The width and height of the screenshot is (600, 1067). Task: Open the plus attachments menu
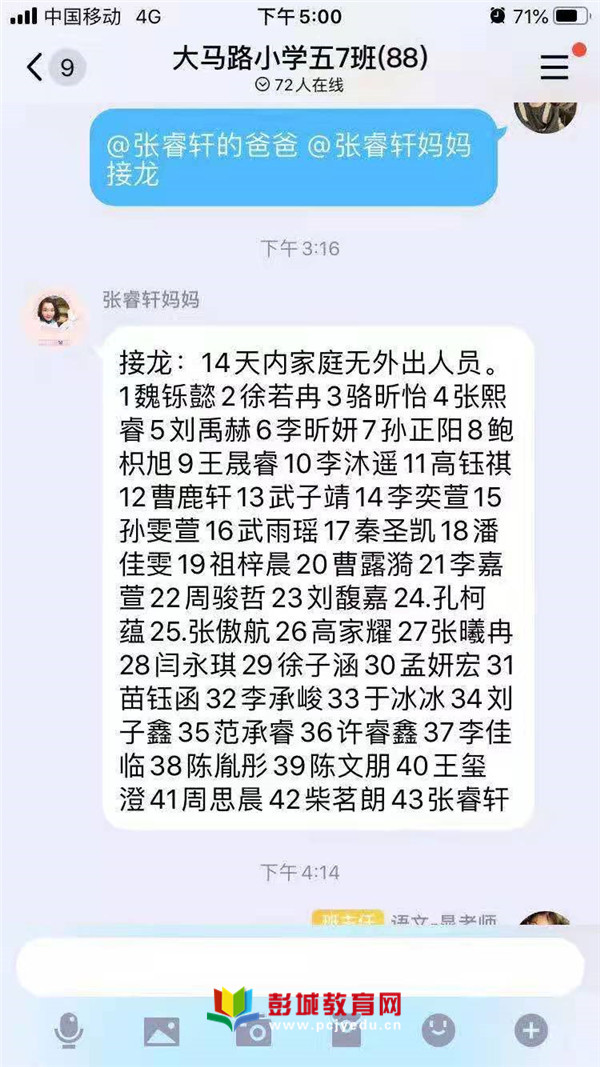[530, 1030]
